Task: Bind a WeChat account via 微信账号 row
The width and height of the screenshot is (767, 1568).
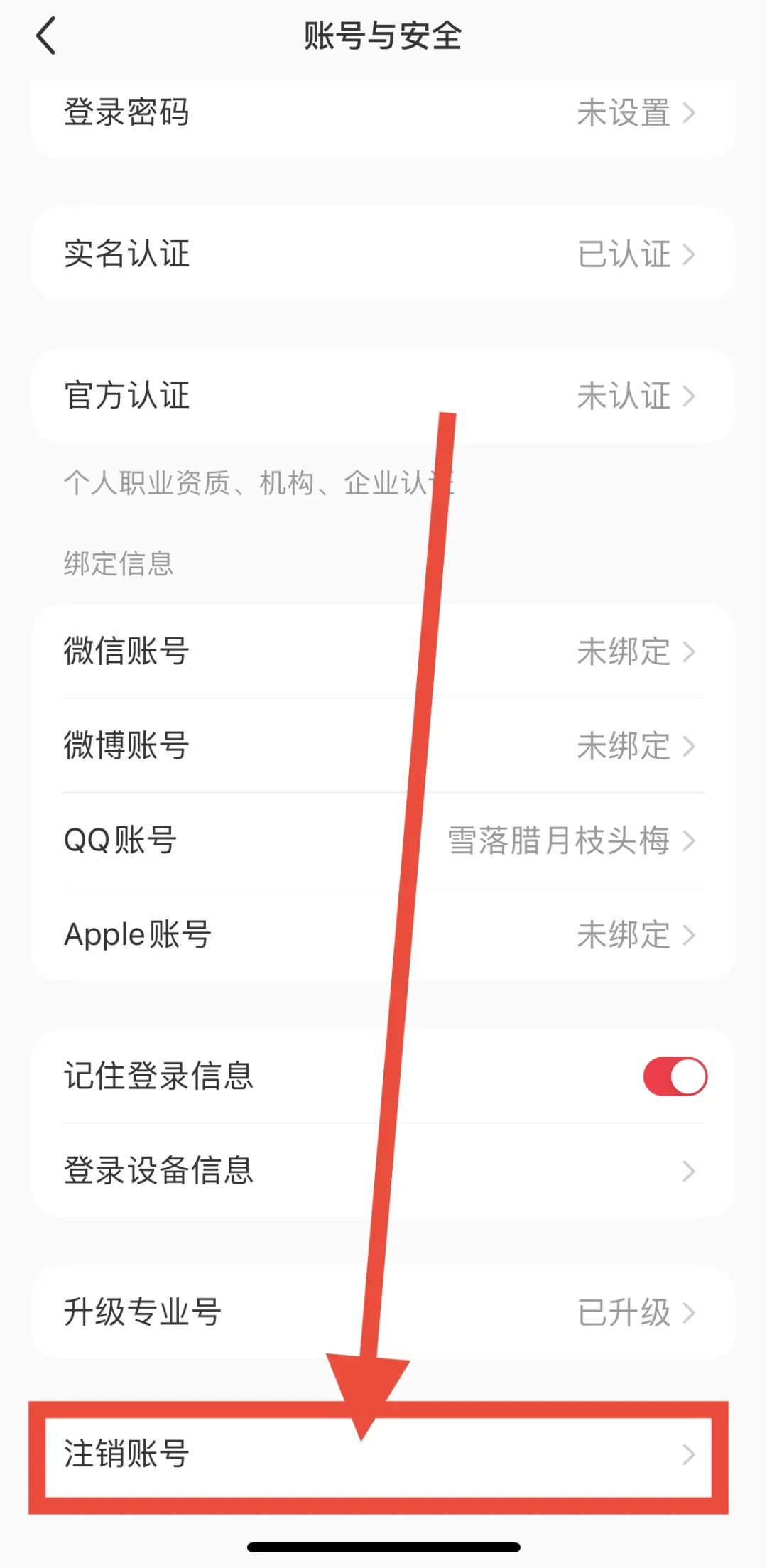Action: 383,651
